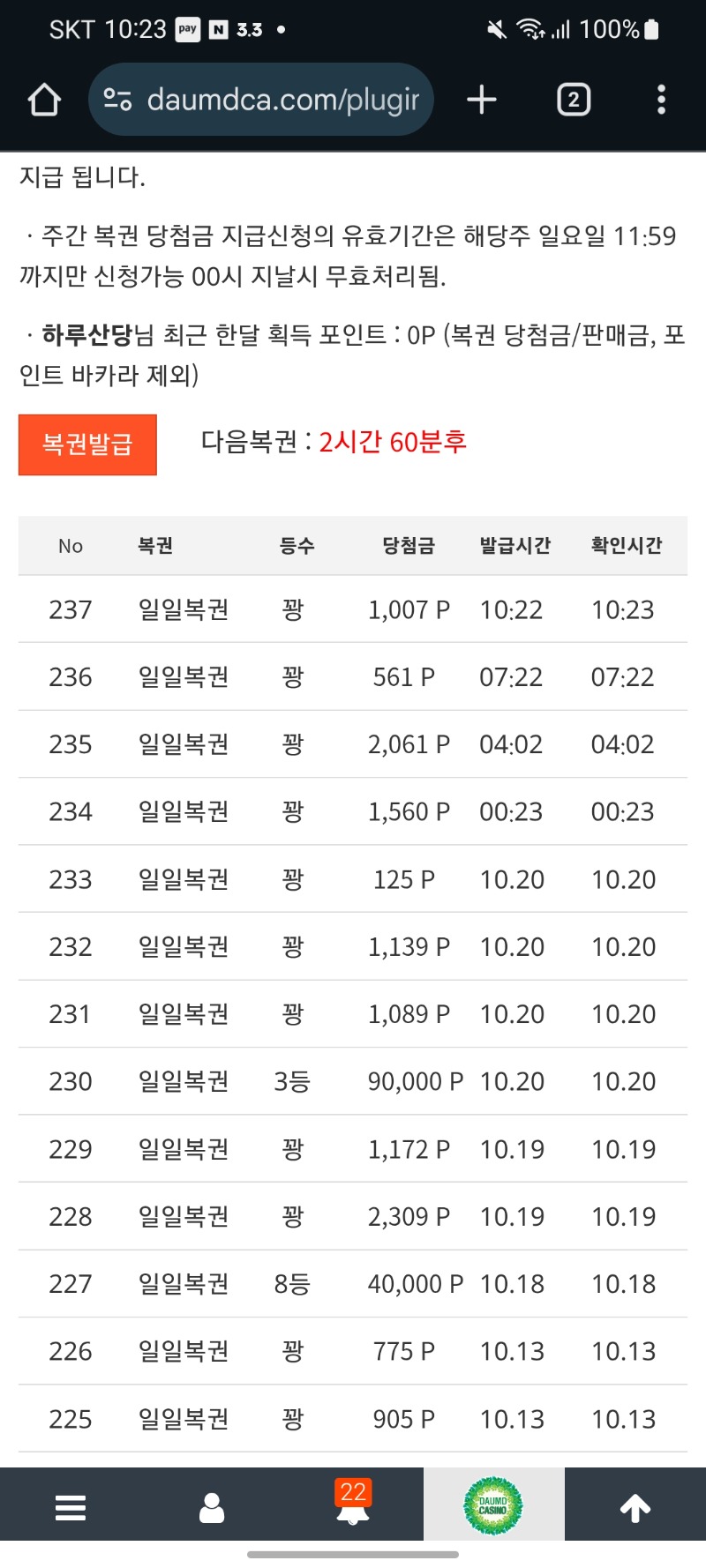Tap the Daumd Casino logo button
The image size is (706, 1568).
tap(493, 1505)
